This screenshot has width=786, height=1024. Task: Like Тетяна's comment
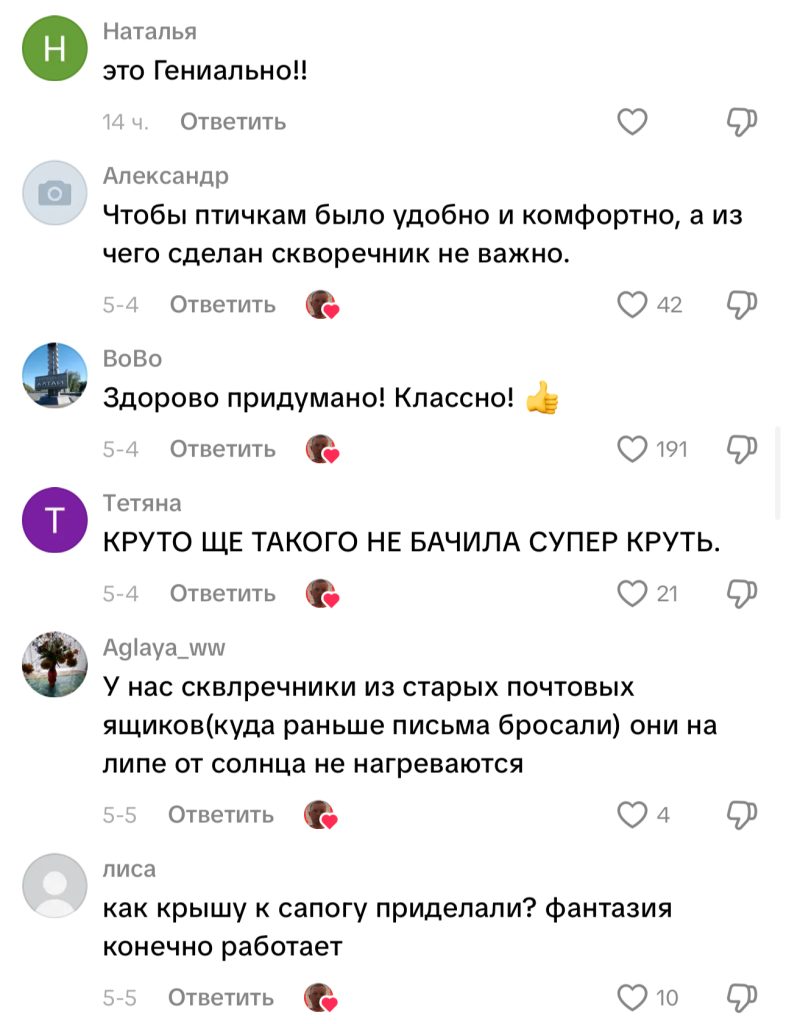point(632,594)
